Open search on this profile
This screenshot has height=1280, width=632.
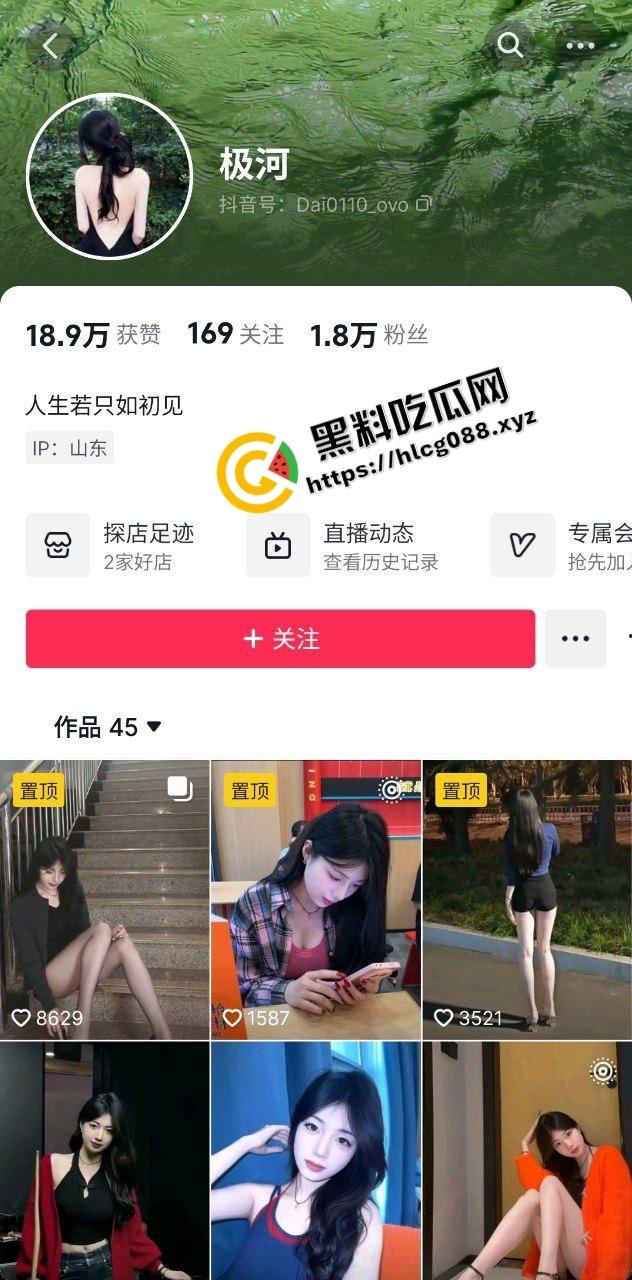(x=510, y=44)
